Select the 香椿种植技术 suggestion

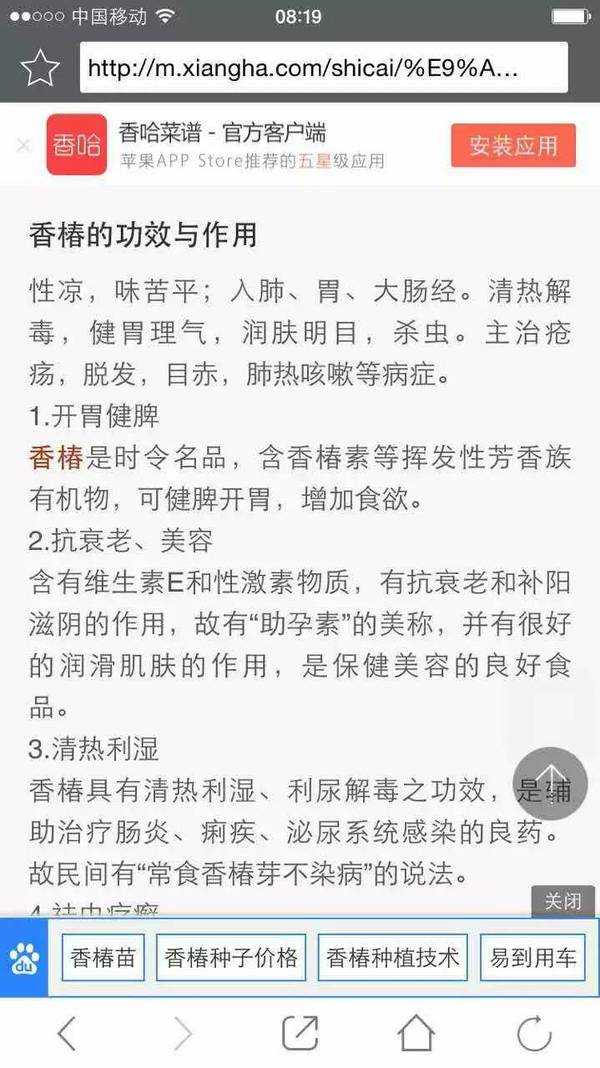coord(393,958)
